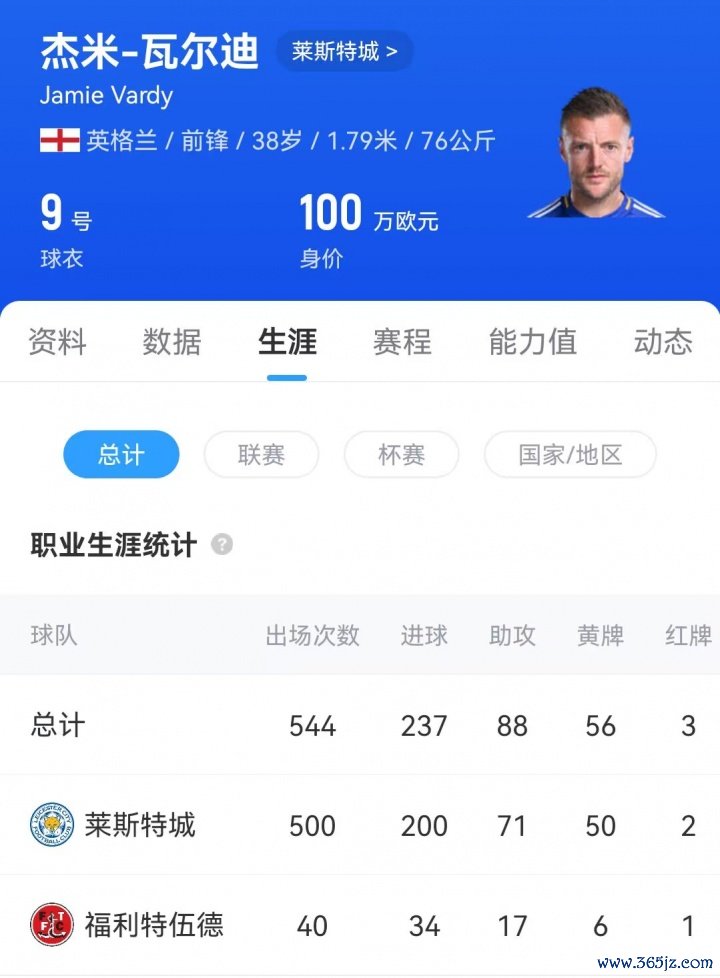720x978 pixels.
Task: Switch to the 数据 tab
Action: point(172,342)
